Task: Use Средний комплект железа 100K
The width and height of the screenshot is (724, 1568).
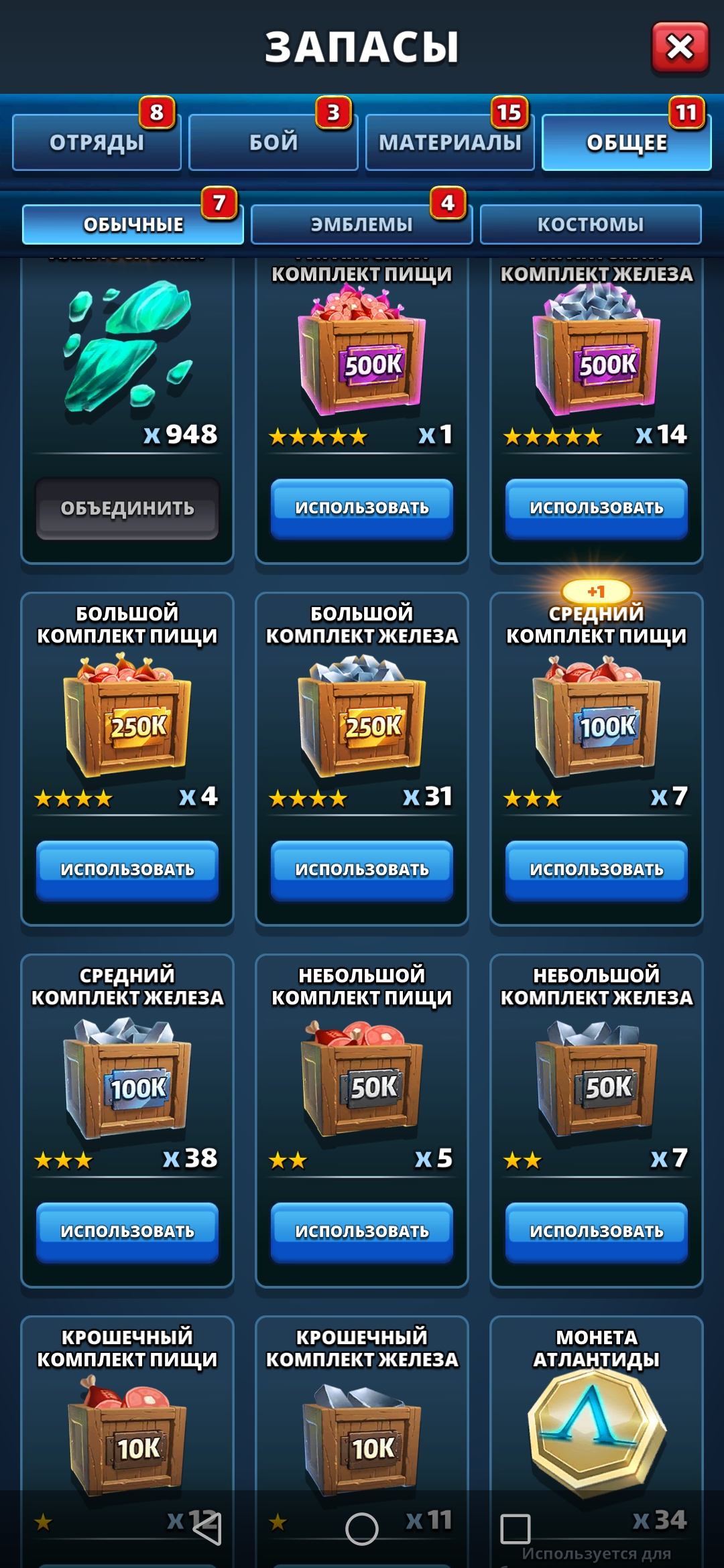Action: coord(127,1232)
